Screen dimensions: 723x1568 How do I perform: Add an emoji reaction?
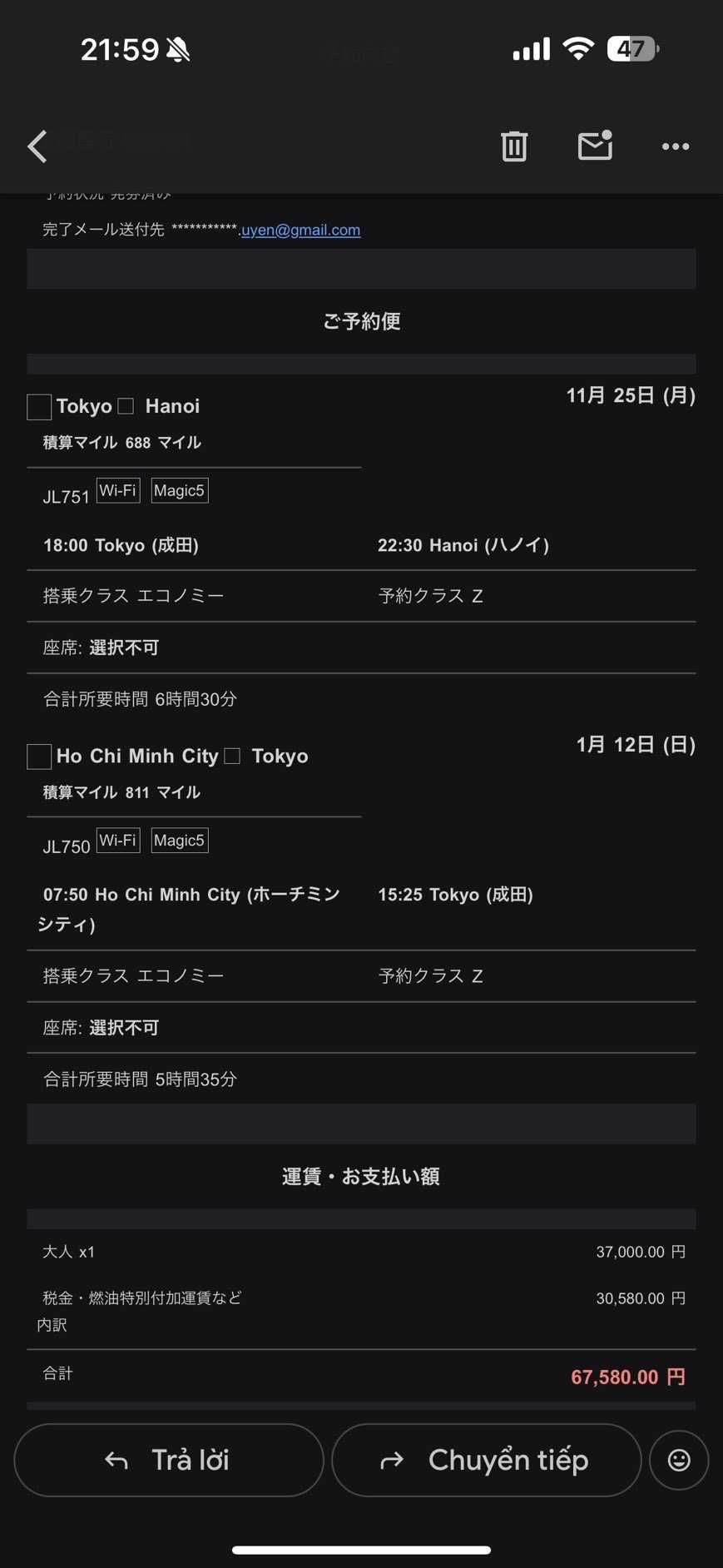pos(679,1460)
